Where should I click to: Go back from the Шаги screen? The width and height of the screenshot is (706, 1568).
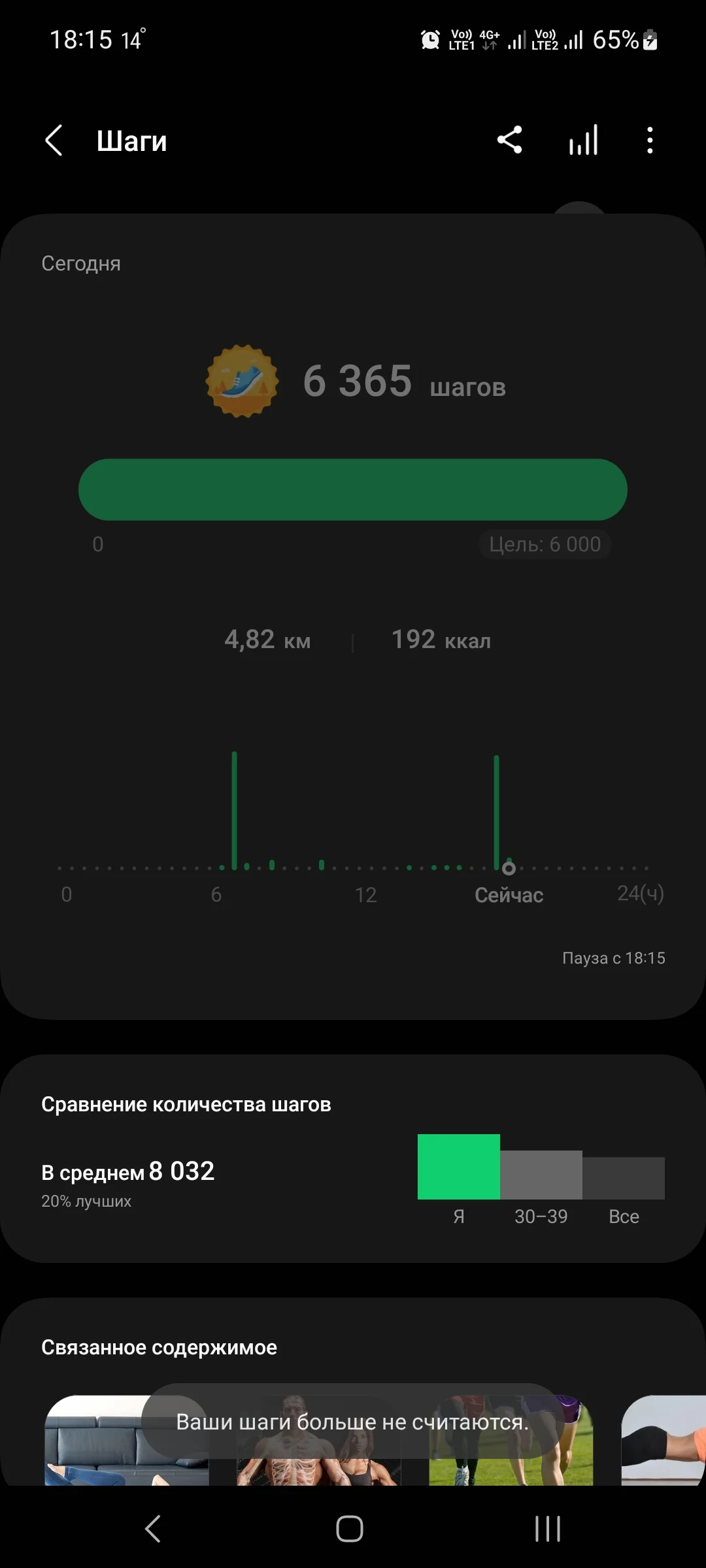point(54,140)
